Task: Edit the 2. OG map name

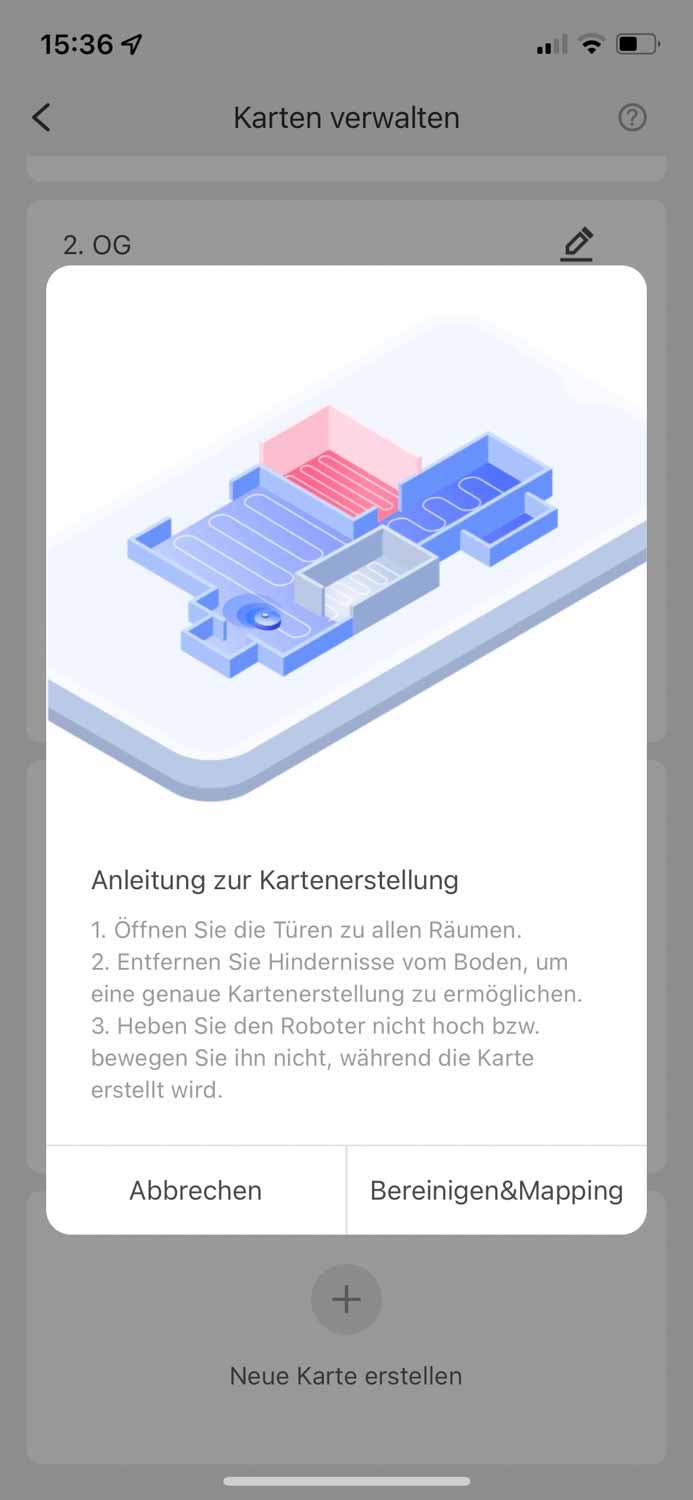Action: (577, 244)
